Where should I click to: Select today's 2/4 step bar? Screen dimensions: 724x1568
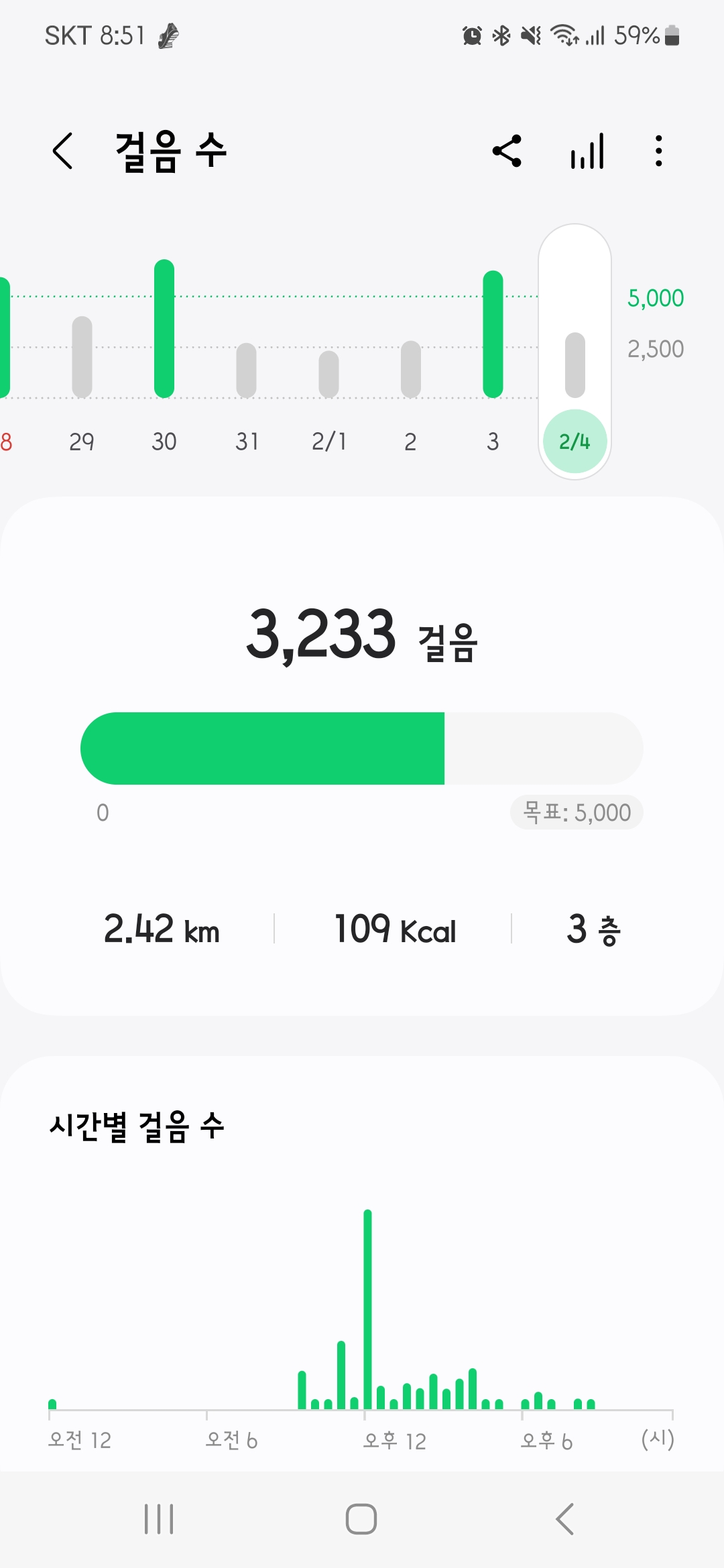[x=575, y=365]
